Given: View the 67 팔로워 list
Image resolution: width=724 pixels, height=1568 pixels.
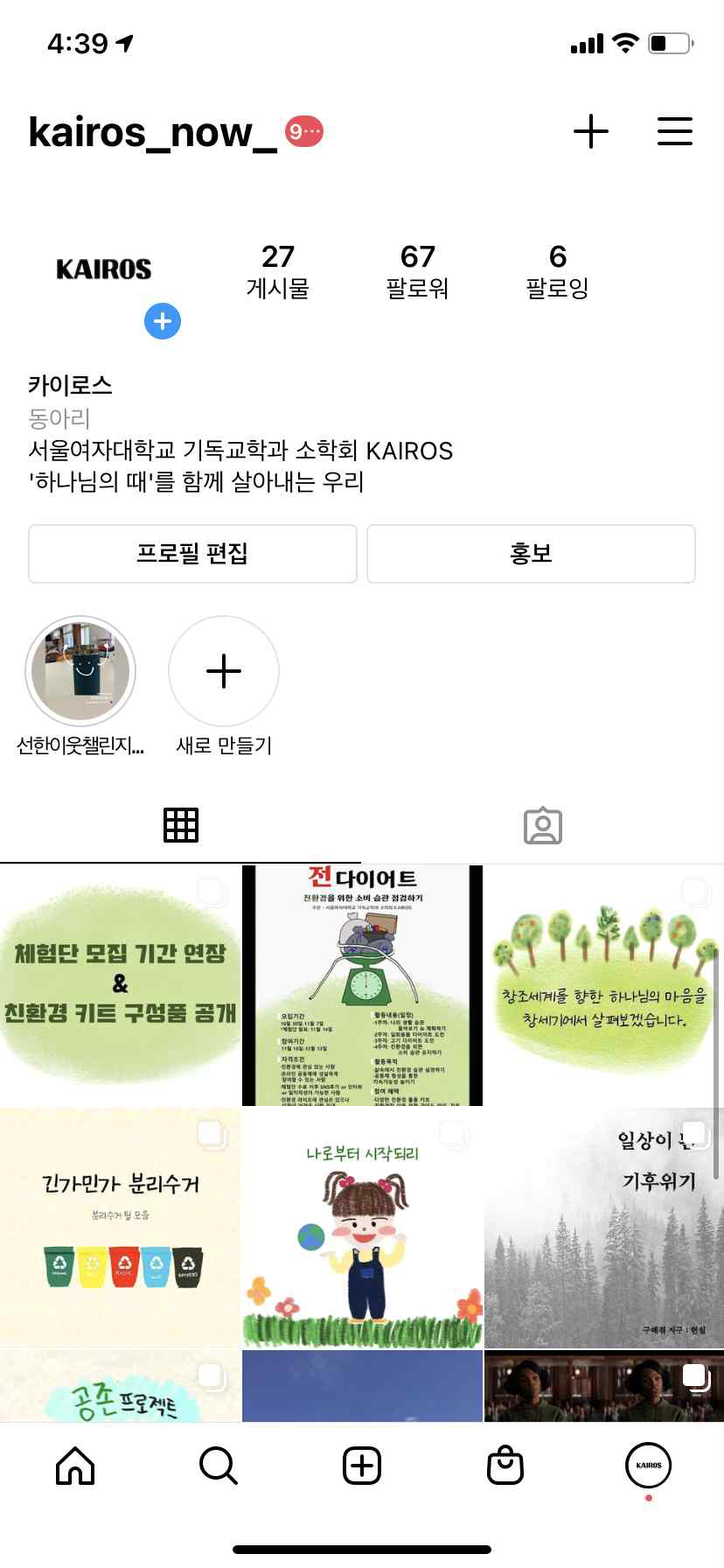Looking at the screenshot, I should tap(417, 271).
